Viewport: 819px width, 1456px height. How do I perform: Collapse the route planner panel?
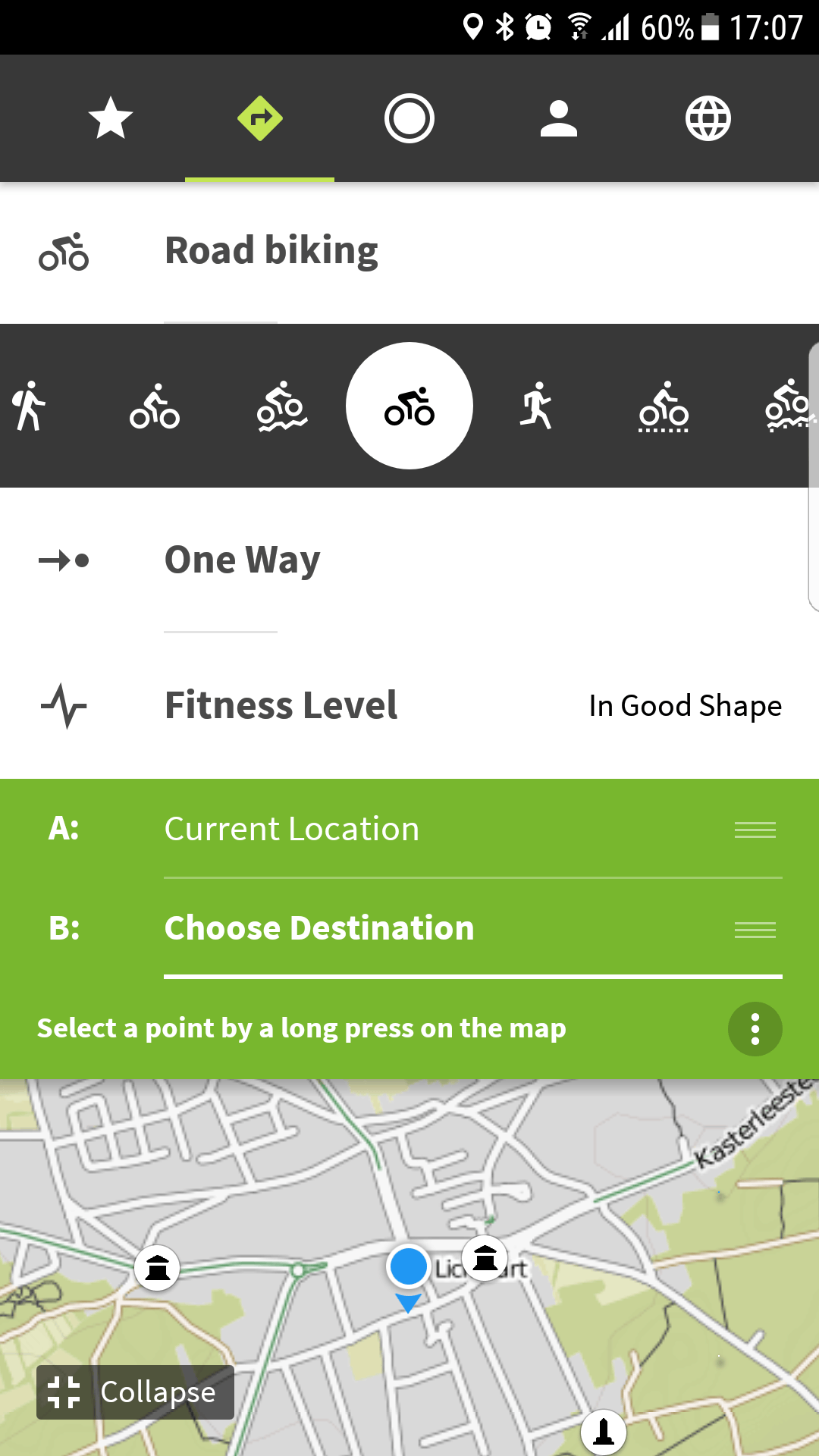pyautogui.click(x=135, y=1392)
